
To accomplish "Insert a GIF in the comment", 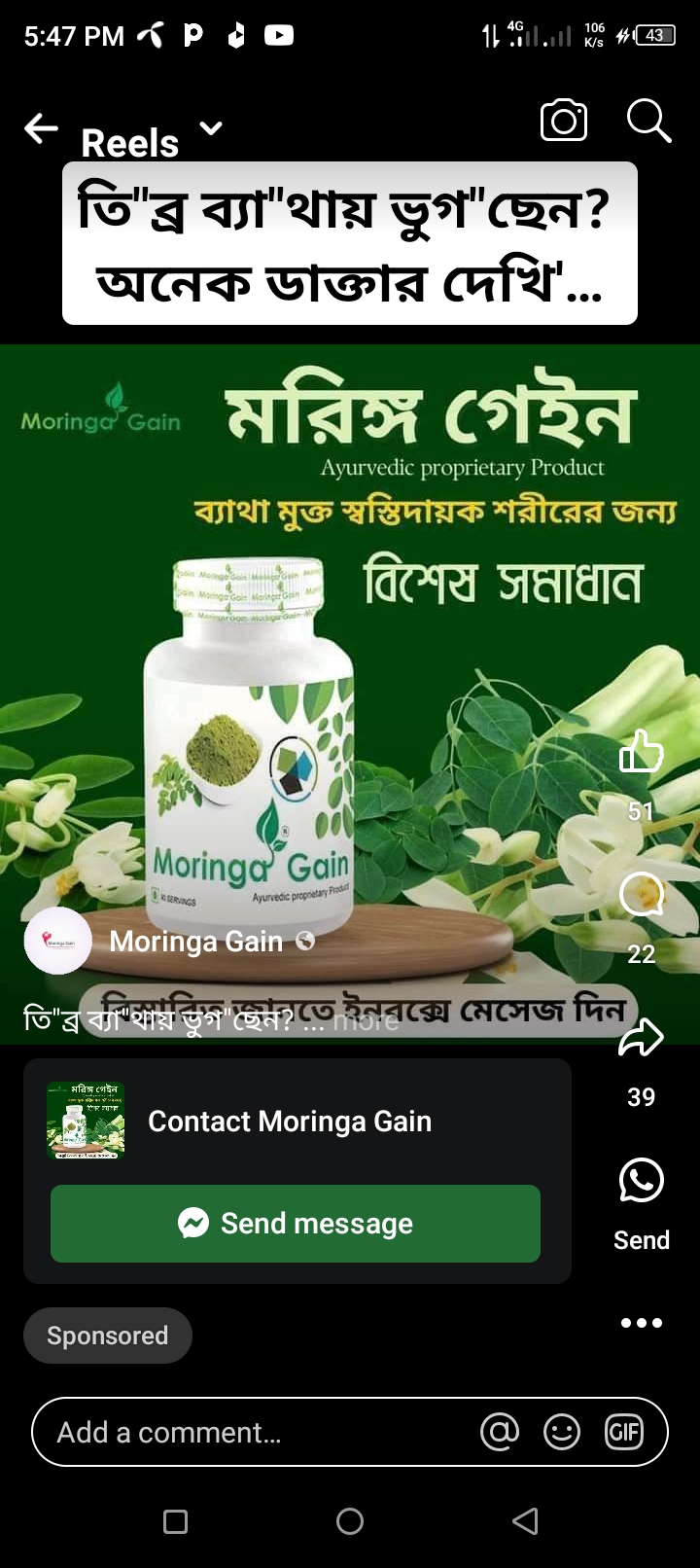I will 624,1432.
